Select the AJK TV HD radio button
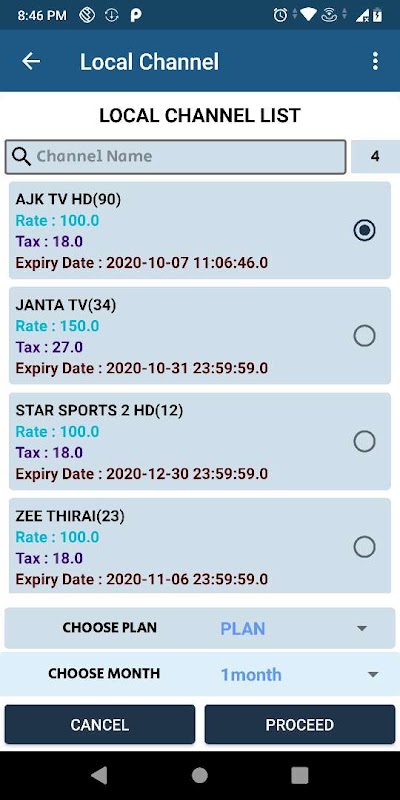The height and width of the screenshot is (800, 400). (x=364, y=231)
